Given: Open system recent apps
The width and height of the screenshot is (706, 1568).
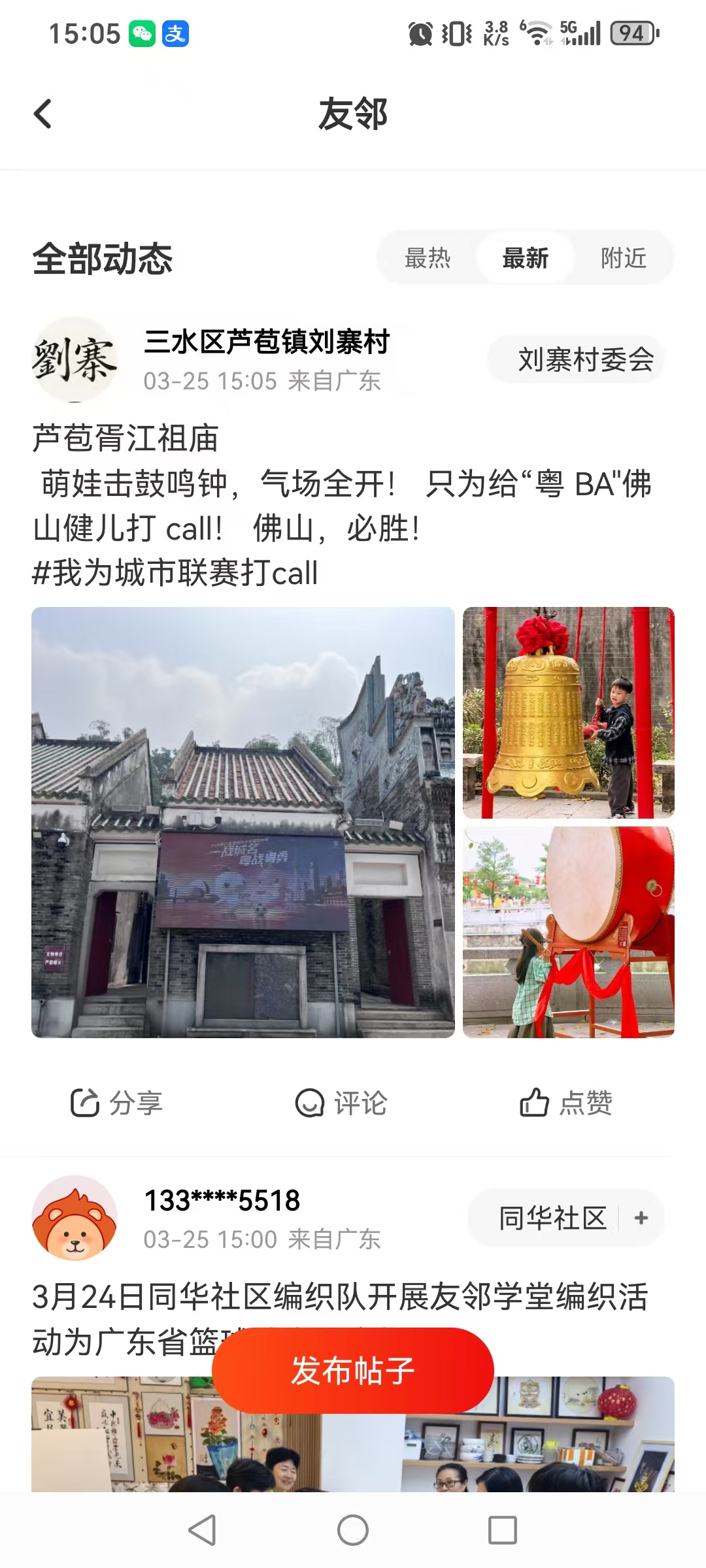Looking at the screenshot, I should pos(503,1530).
